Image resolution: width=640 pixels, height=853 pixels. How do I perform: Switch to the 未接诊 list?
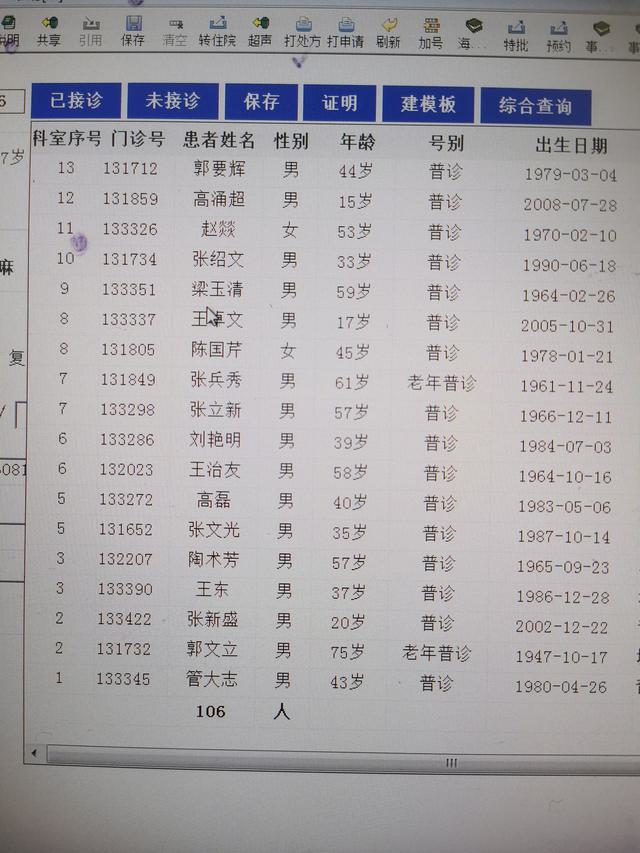tap(173, 102)
